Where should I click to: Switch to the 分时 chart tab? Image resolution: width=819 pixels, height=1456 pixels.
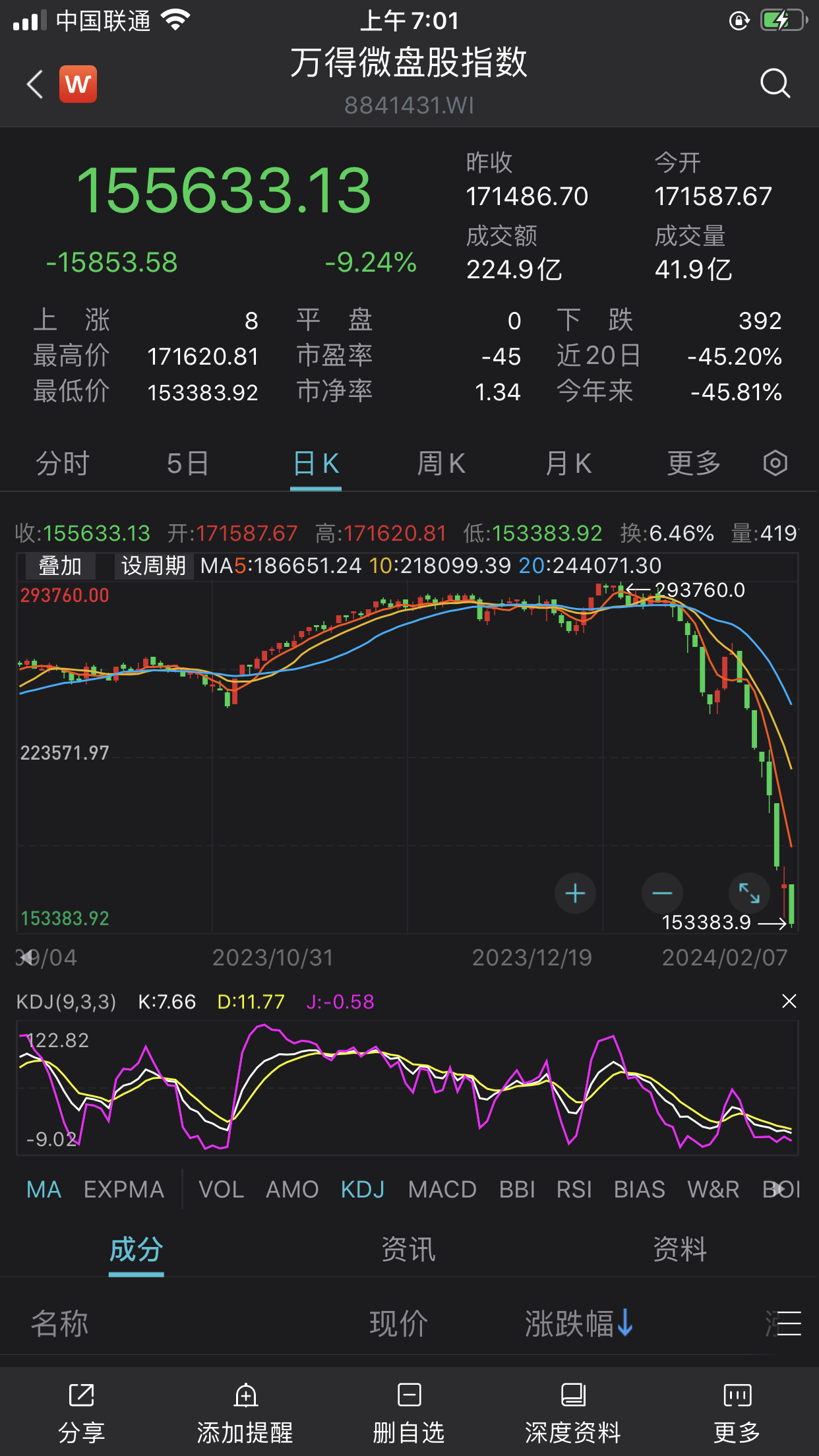click(x=63, y=464)
